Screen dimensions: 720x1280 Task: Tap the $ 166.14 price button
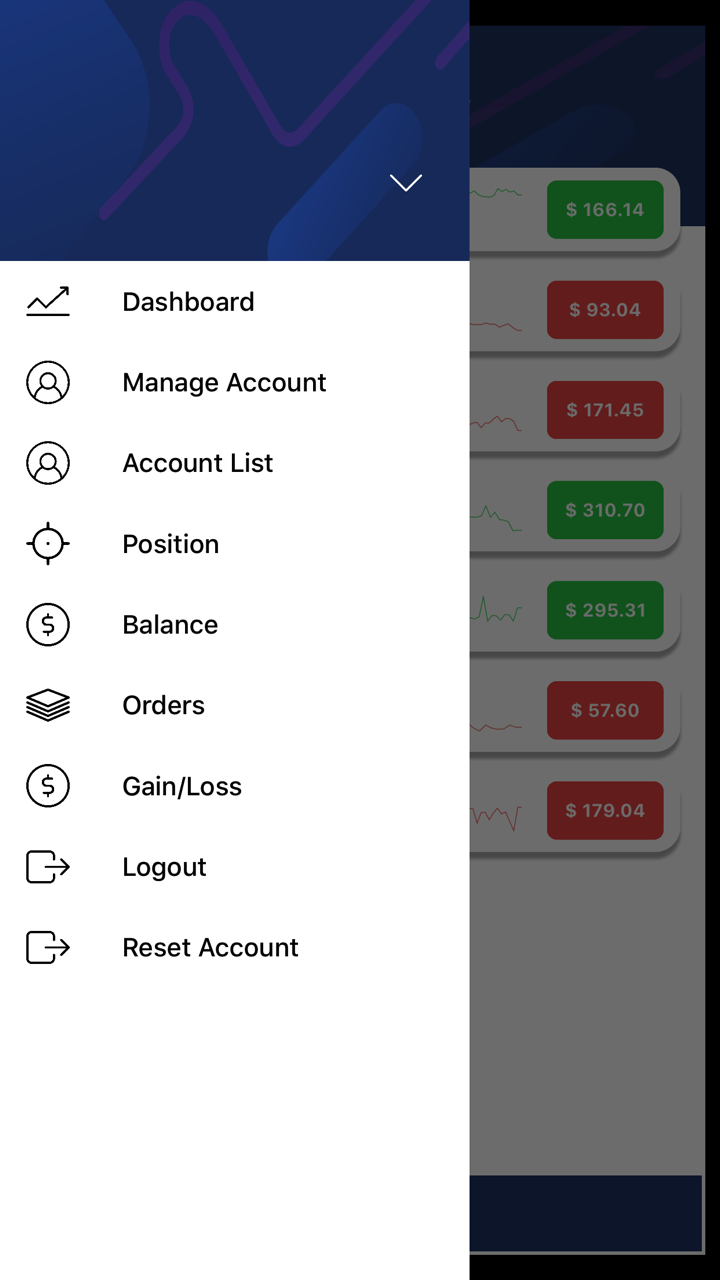point(605,210)
